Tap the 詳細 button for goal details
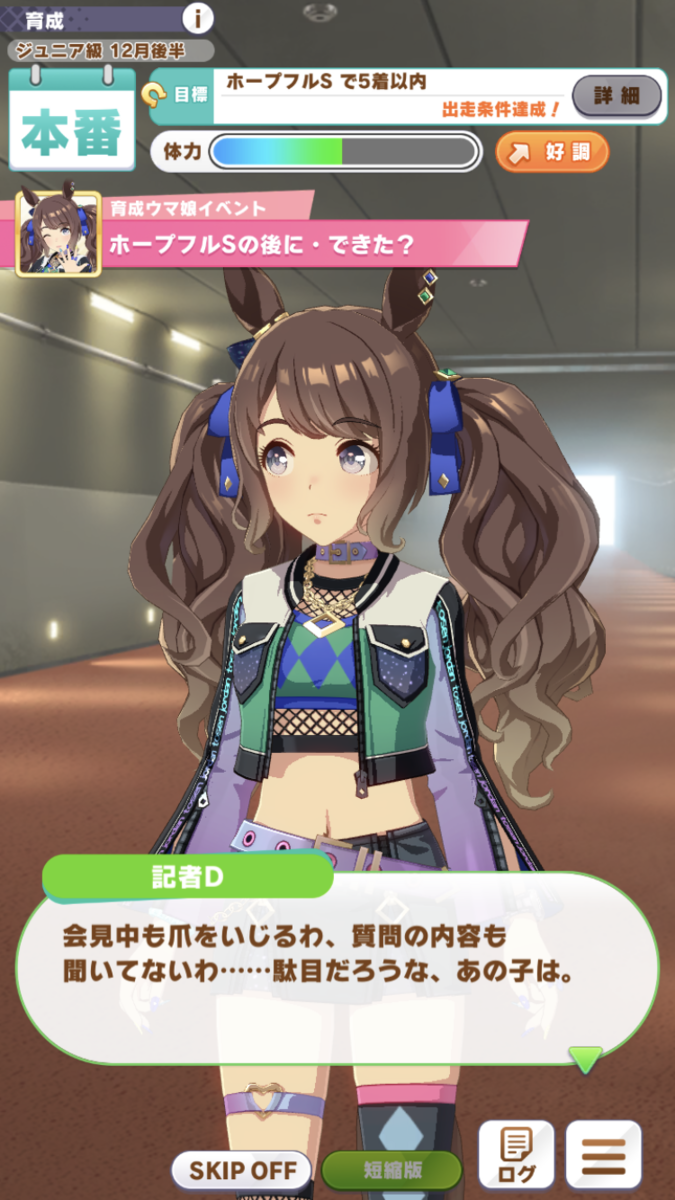Viewport: 675px width, 1200px height. (x=616, y=96)
